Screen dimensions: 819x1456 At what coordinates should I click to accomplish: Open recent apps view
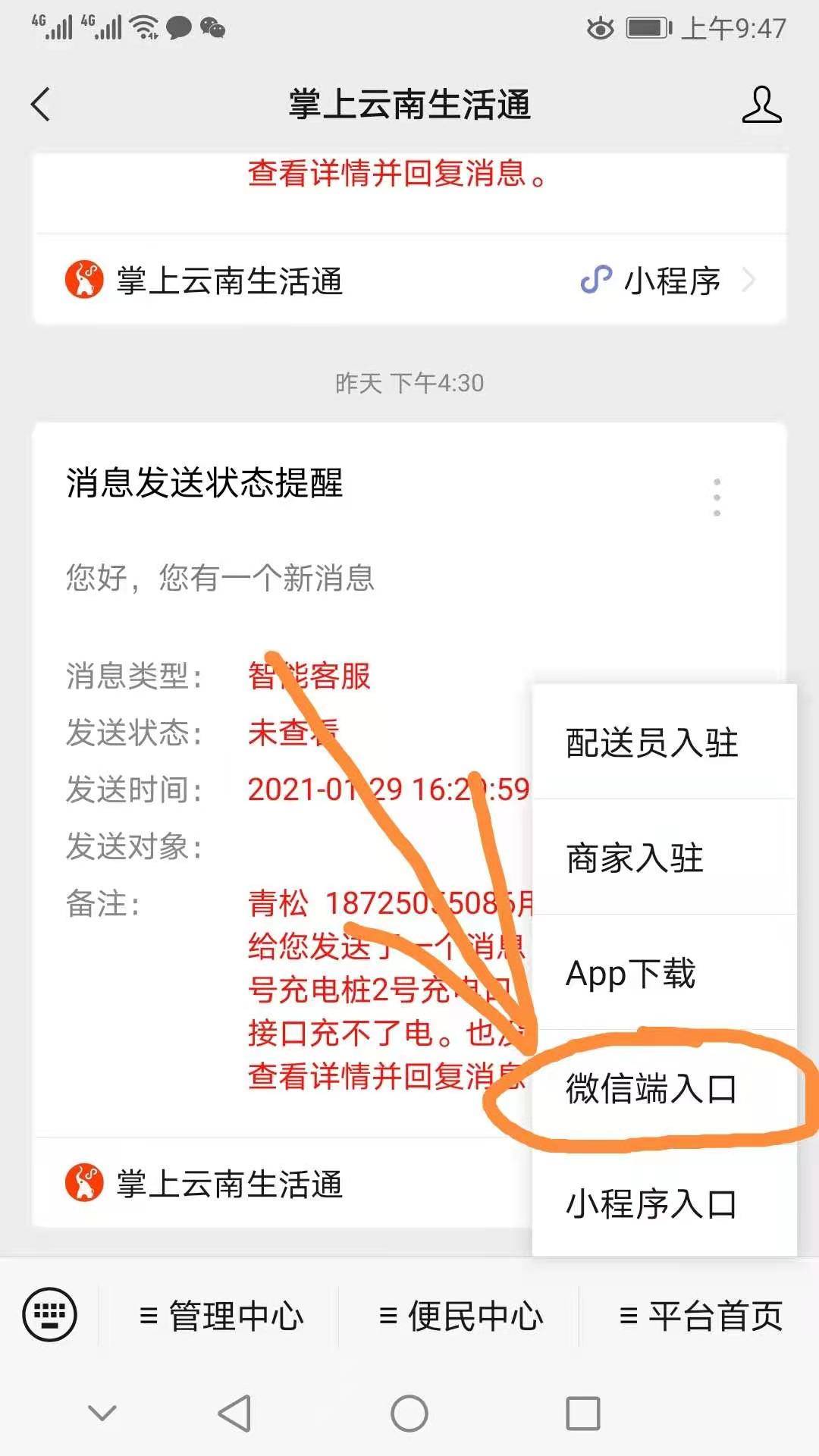[582, 1414]
